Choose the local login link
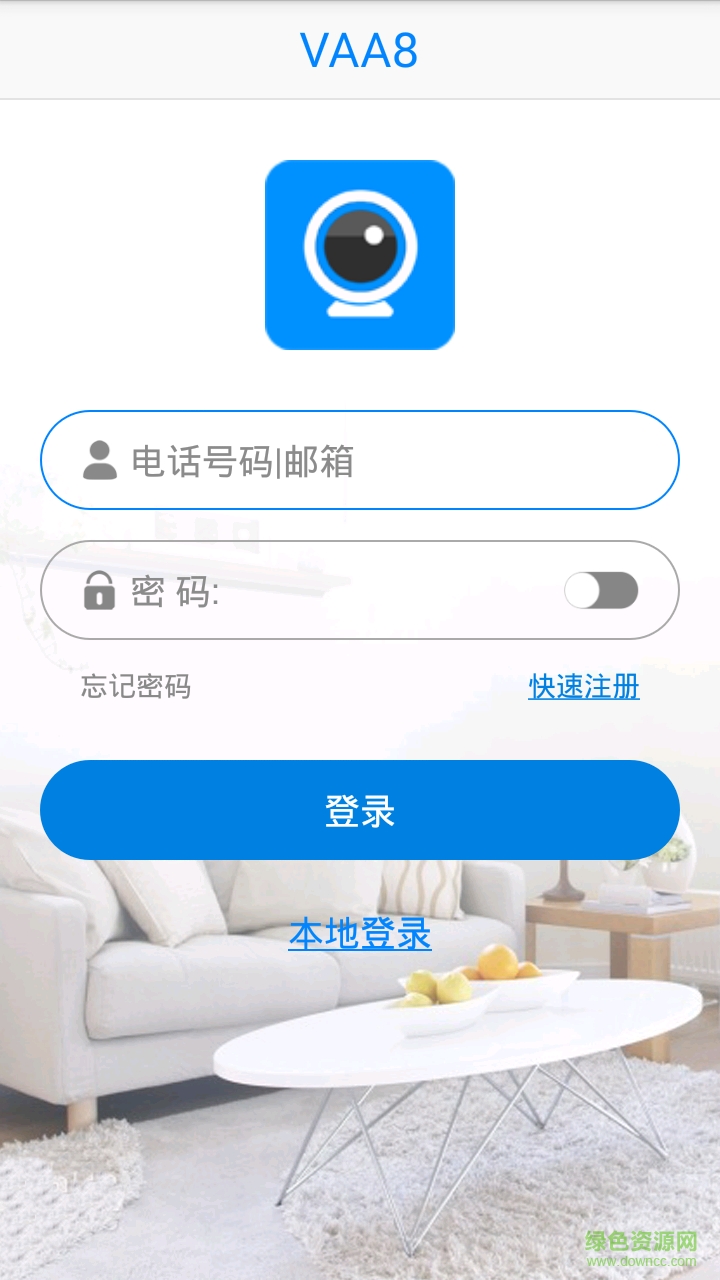720x1280 pixels. click(360, 934)
